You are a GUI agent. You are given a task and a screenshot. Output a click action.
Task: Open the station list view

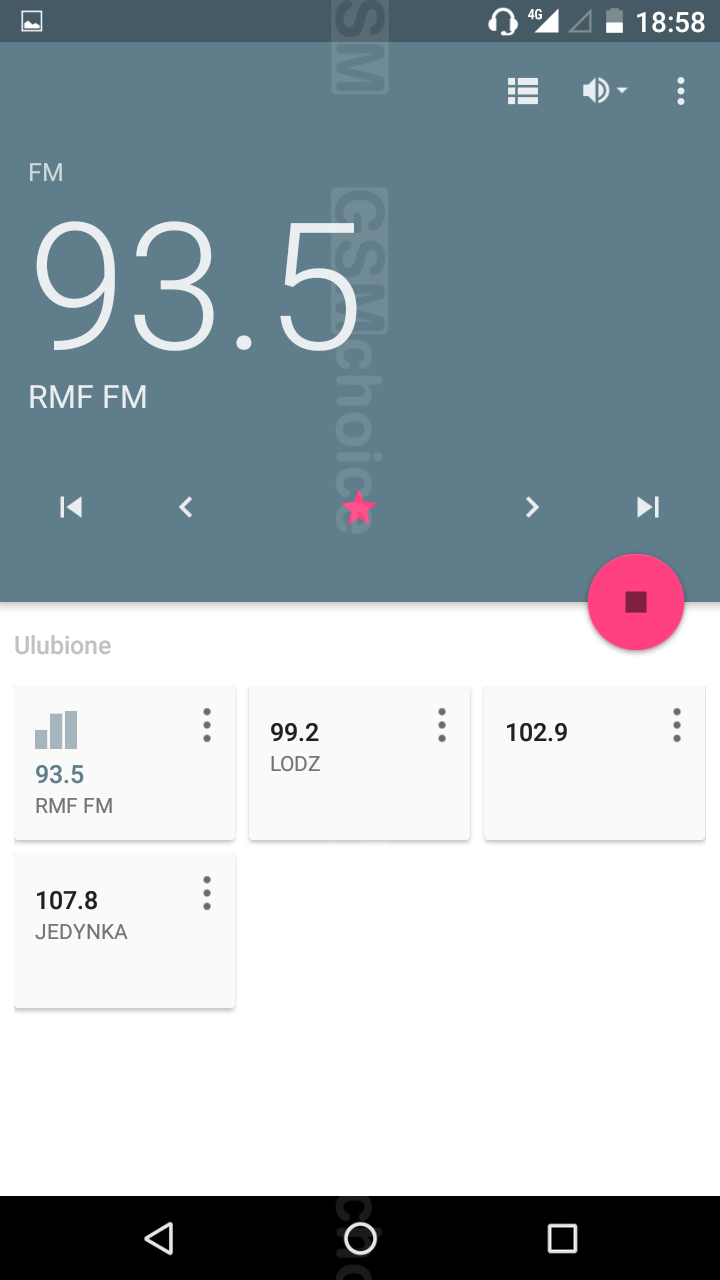tap(523, 92)
